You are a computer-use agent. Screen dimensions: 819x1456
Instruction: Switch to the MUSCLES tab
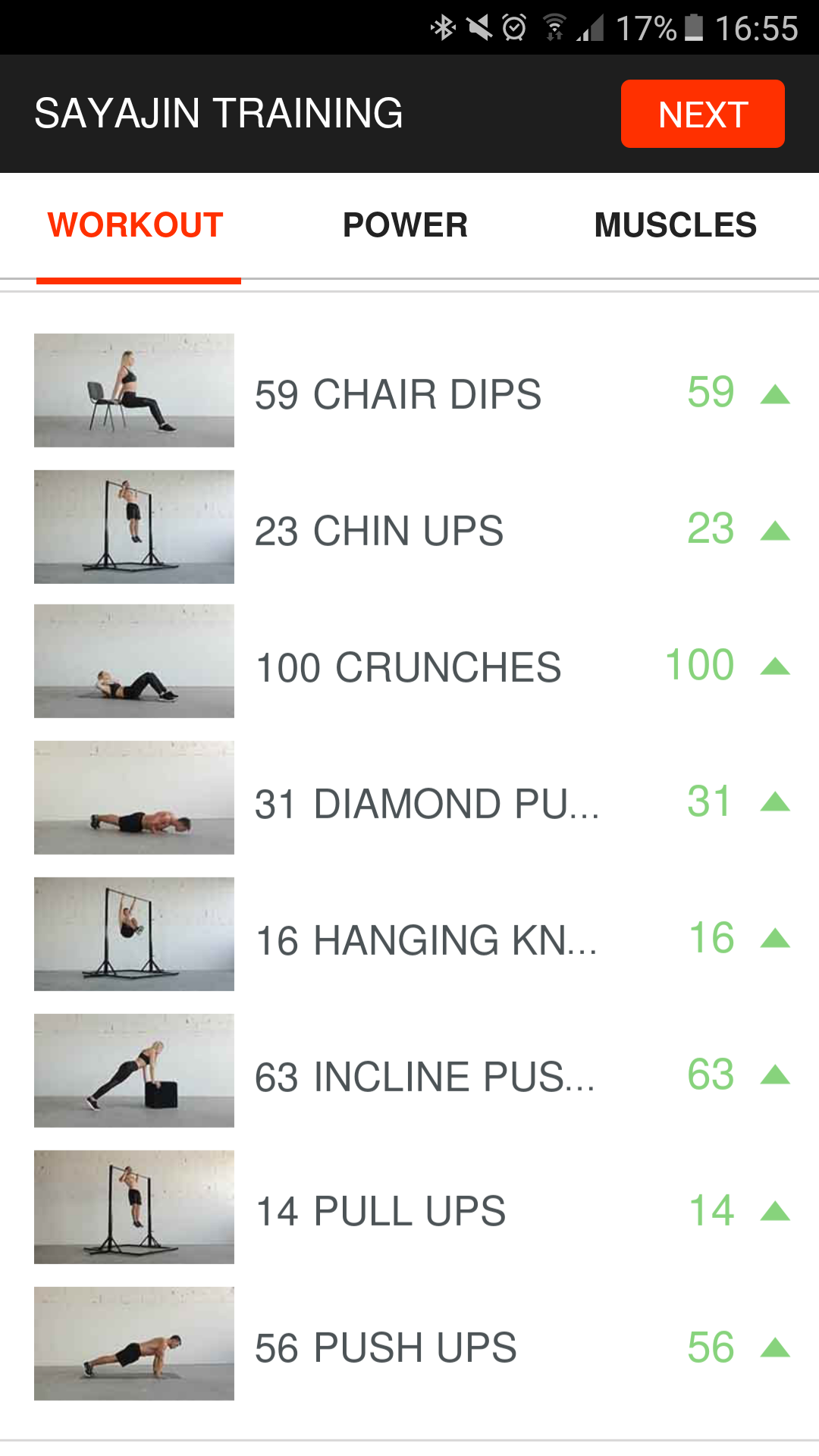click(676, 225)
